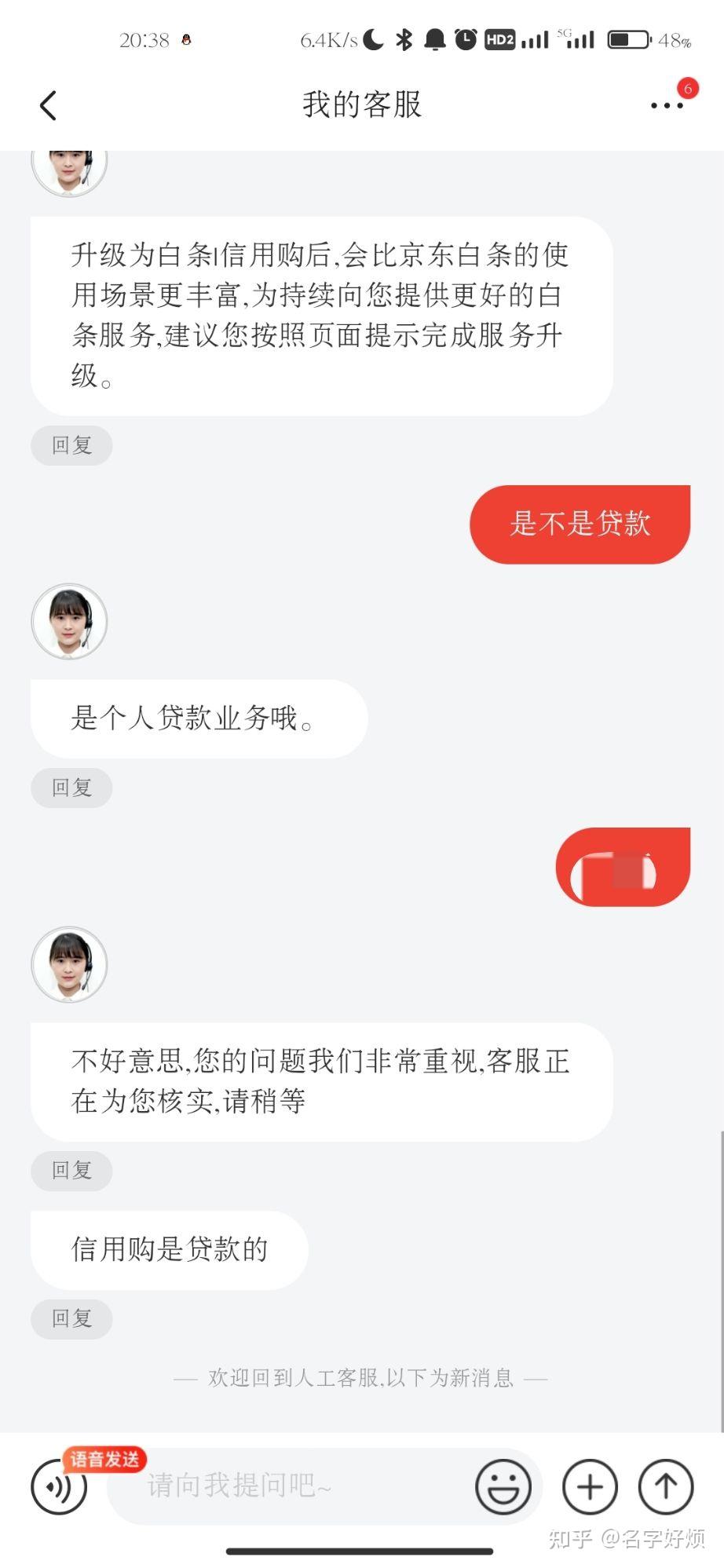Screen dimensions: 724x1568
Task: Tap 回复 under 不好意思 message
Action: click(71, 1171)
